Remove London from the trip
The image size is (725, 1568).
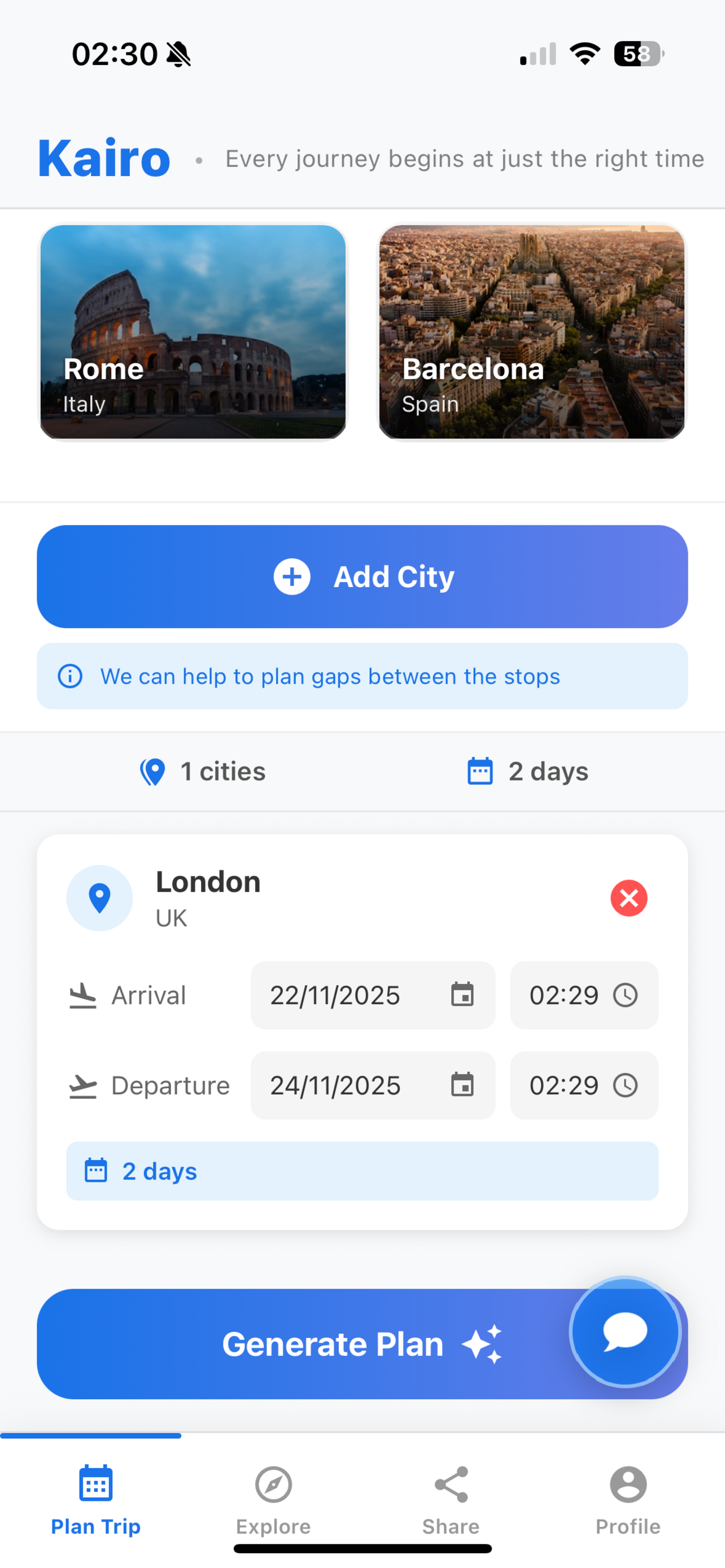629,898
